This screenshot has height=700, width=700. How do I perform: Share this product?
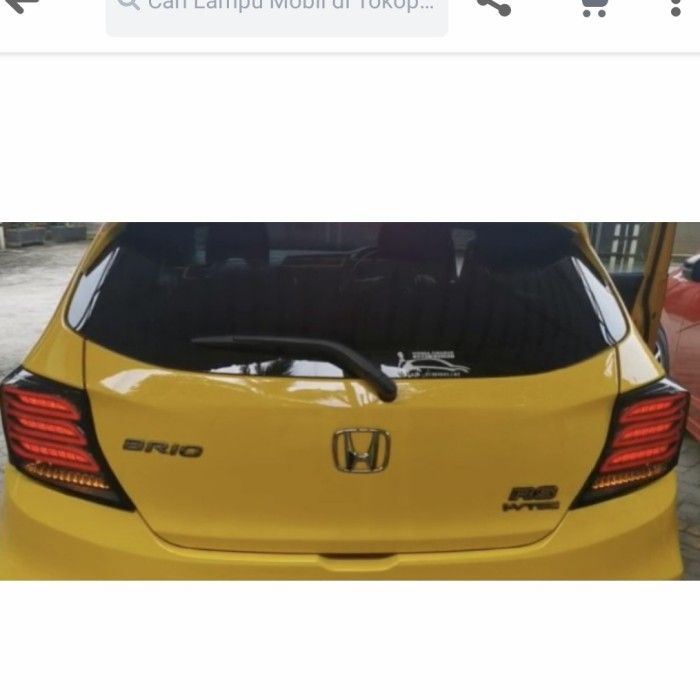pos(493,5)
